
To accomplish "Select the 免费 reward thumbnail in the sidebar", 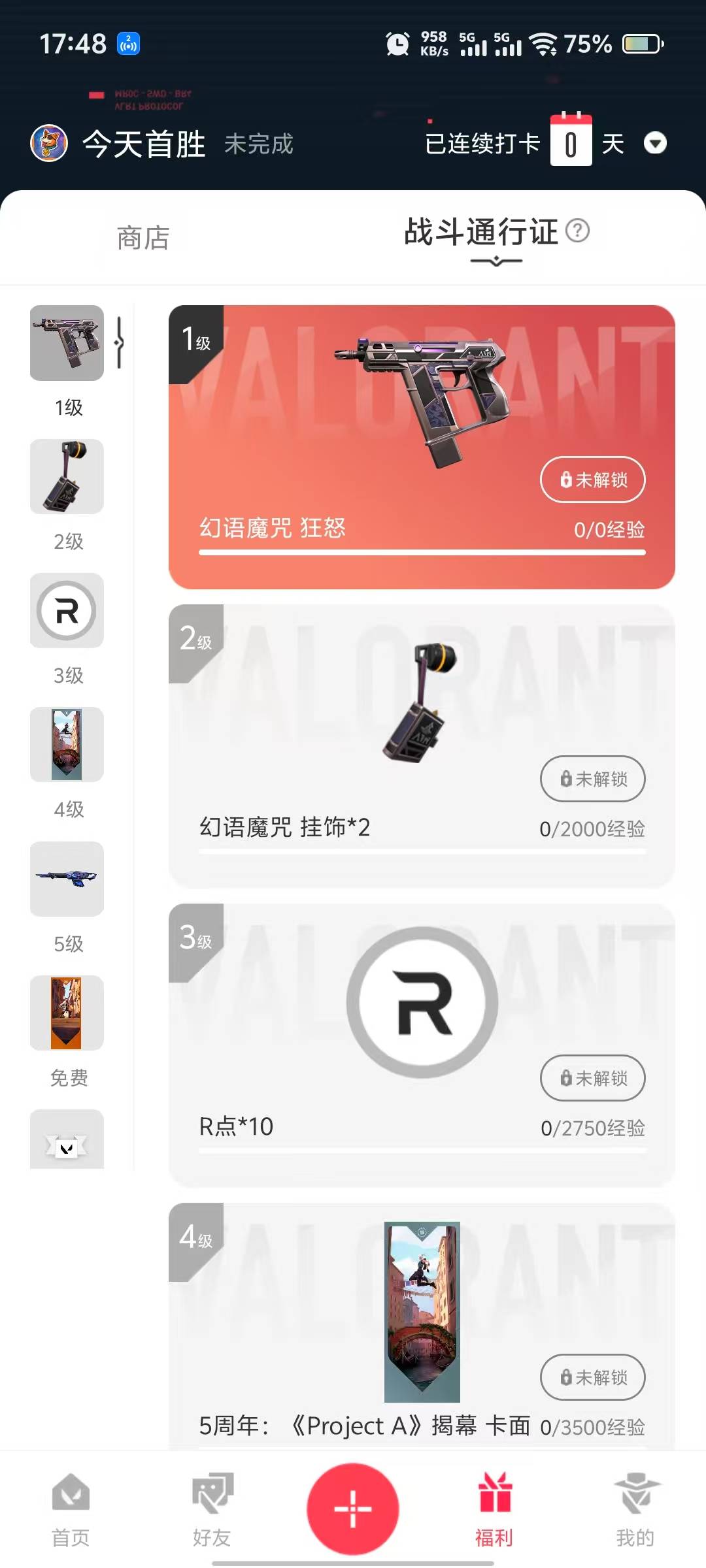I will 67,1013.
